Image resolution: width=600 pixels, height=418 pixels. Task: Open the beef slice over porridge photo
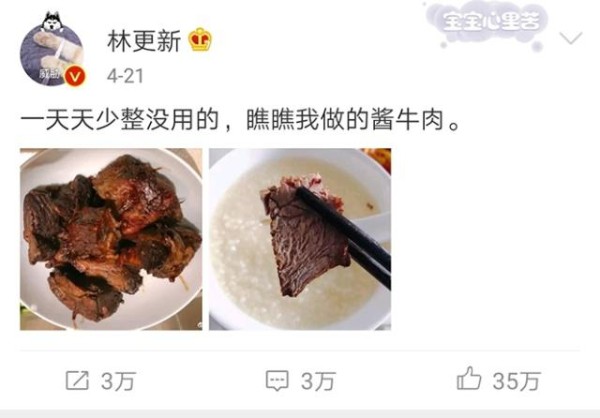300,239
